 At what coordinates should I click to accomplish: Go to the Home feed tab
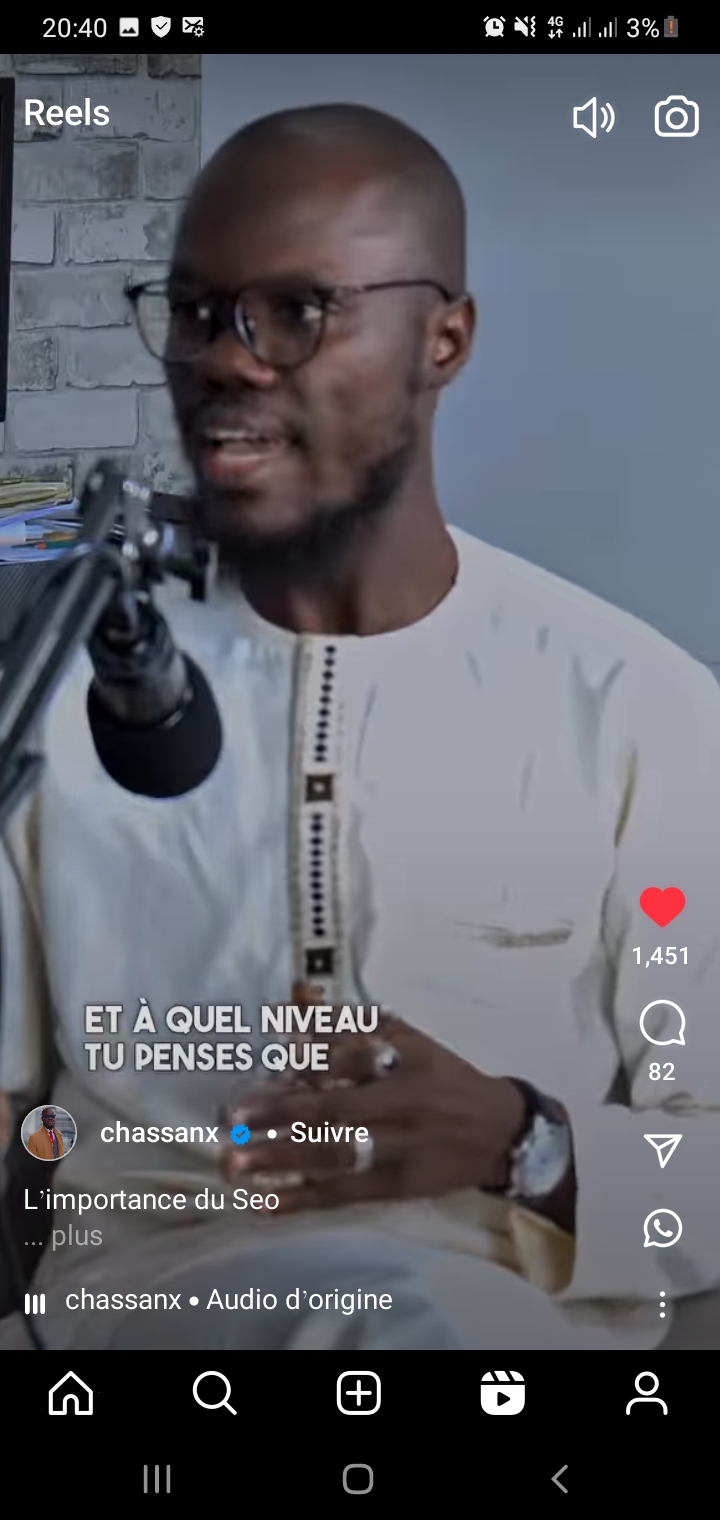tap(71, 1393)
